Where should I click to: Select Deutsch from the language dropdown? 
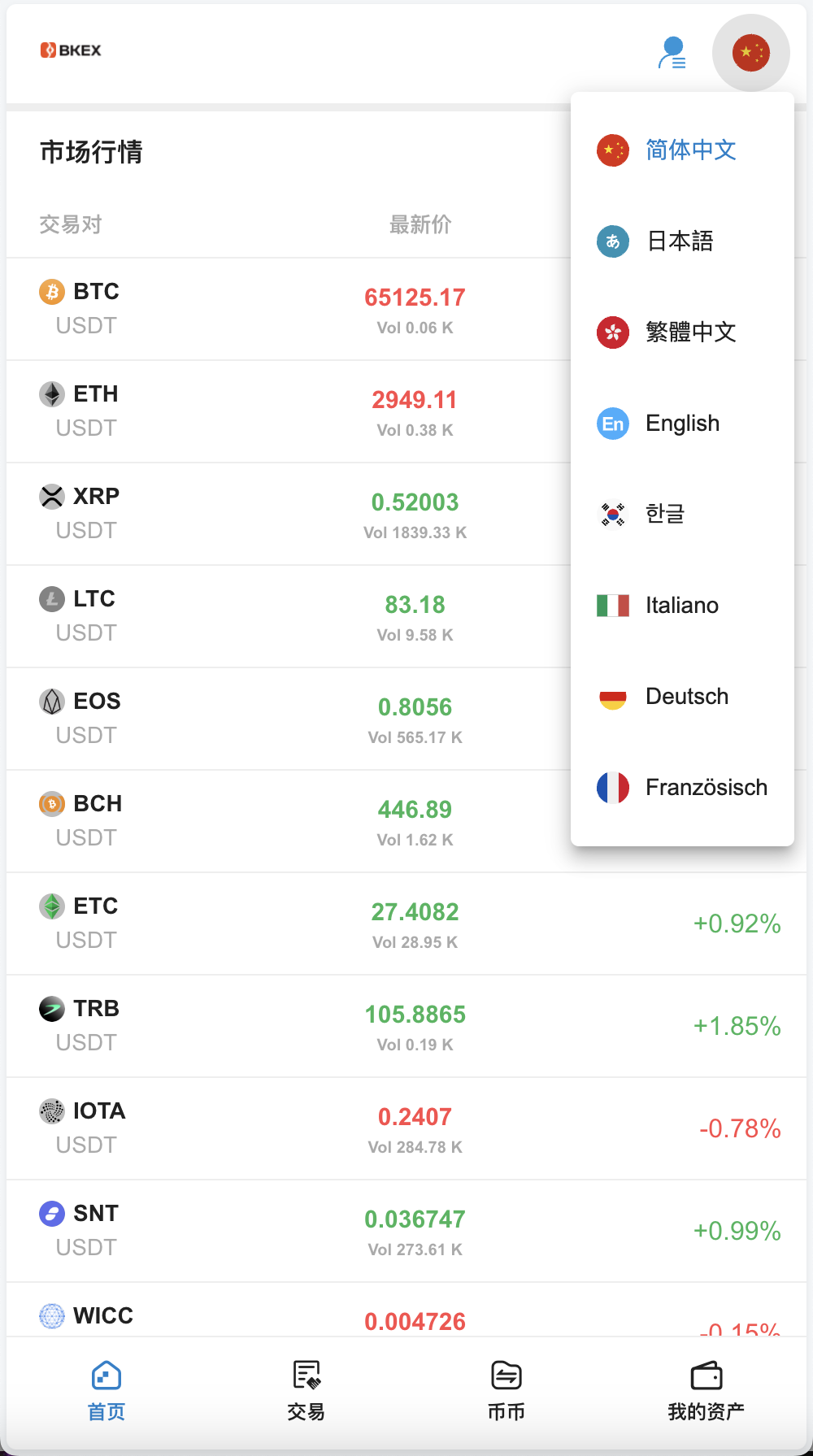tap(687, 697)
